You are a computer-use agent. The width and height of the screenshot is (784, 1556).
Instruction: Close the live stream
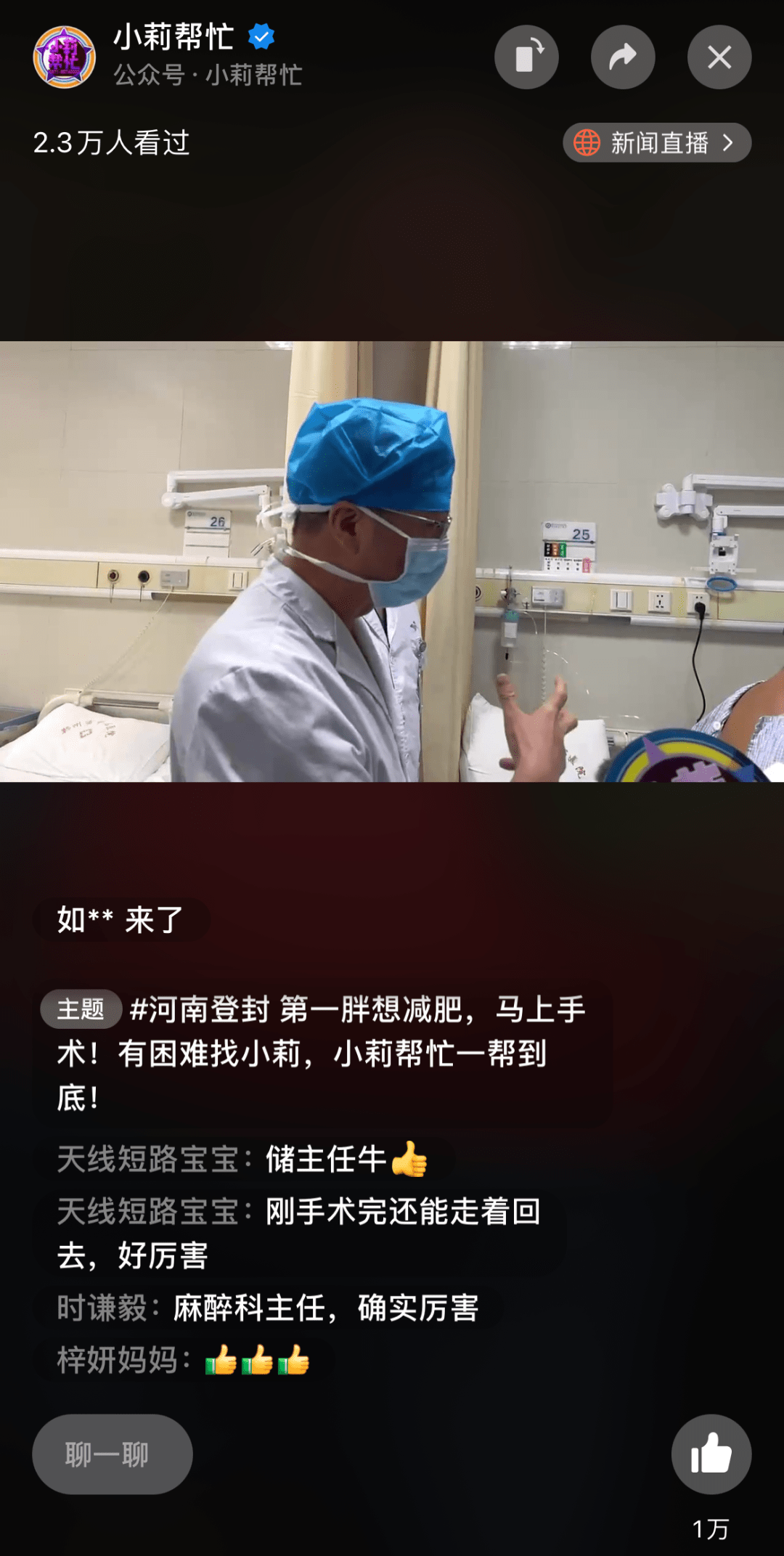click(719, 57)
